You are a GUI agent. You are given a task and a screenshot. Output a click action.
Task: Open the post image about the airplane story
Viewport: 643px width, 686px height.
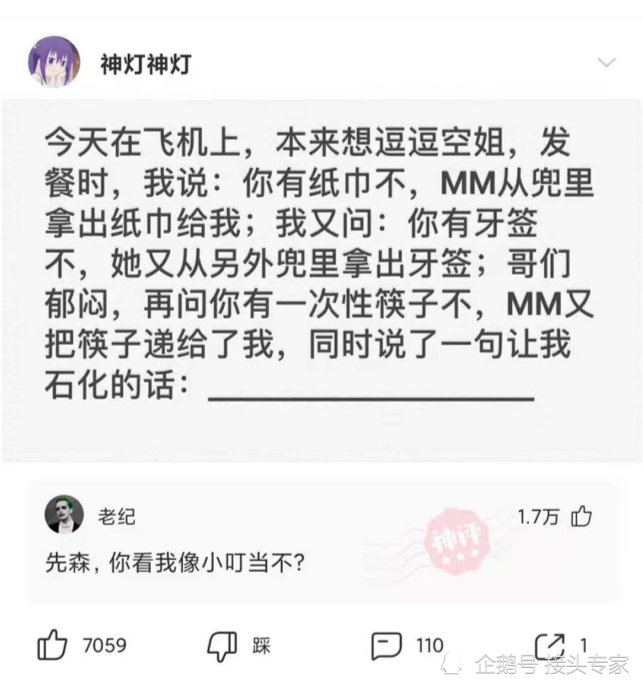(x=322, y=280)
